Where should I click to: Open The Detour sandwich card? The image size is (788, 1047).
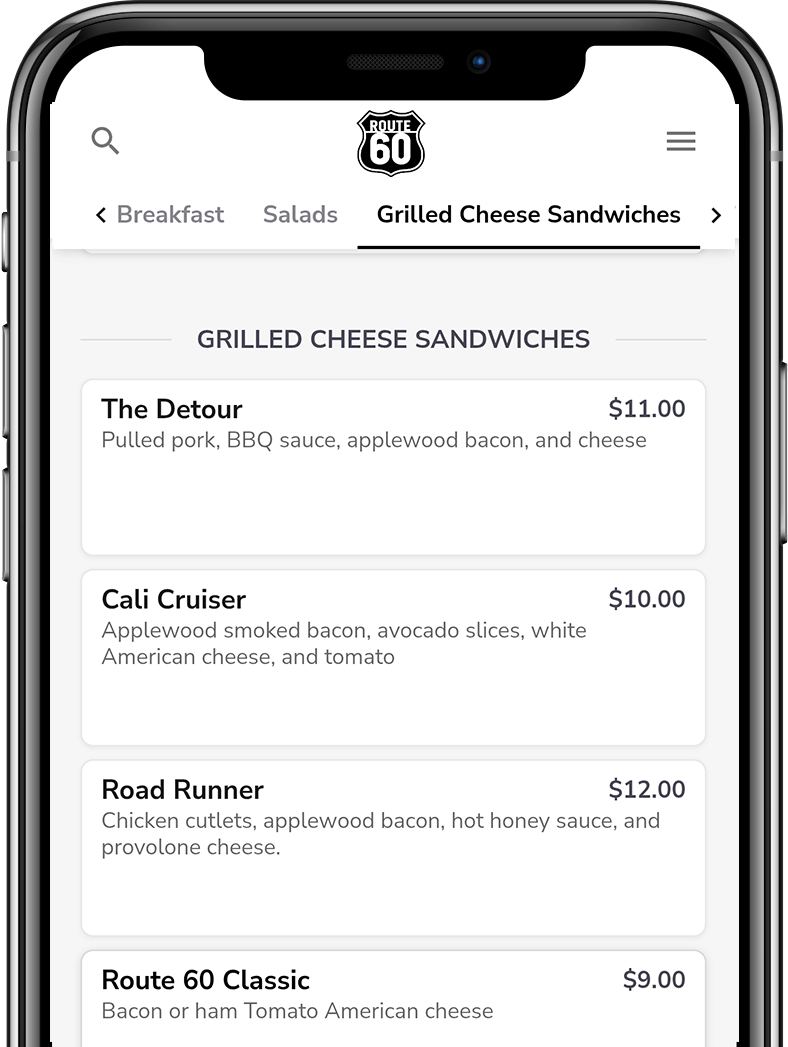[x=393, y=466]
